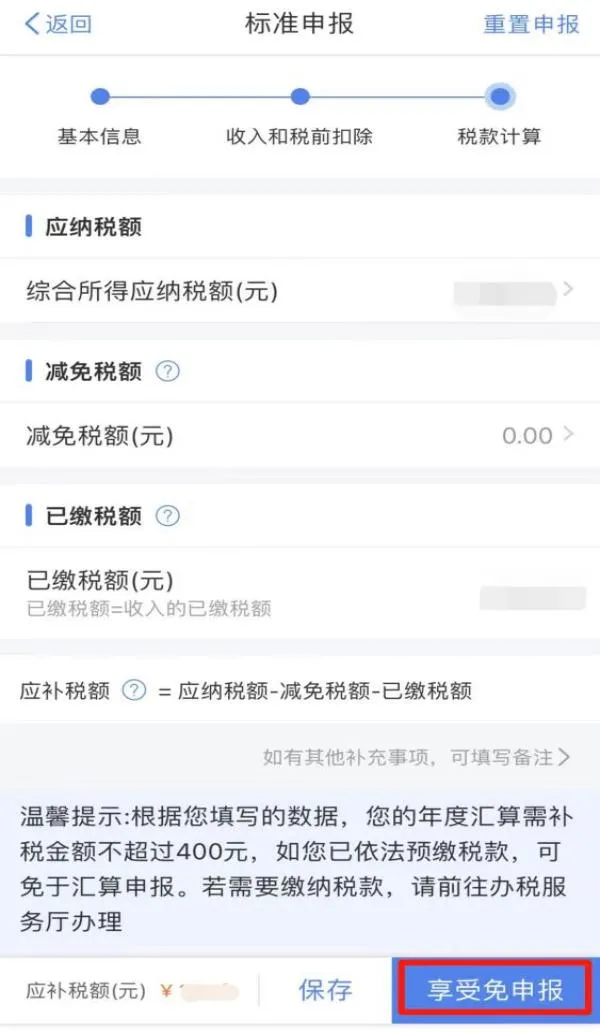Screen dimensions: 600x1033
Task: Show help for 减免税额 section
Action: coord(168,373)
